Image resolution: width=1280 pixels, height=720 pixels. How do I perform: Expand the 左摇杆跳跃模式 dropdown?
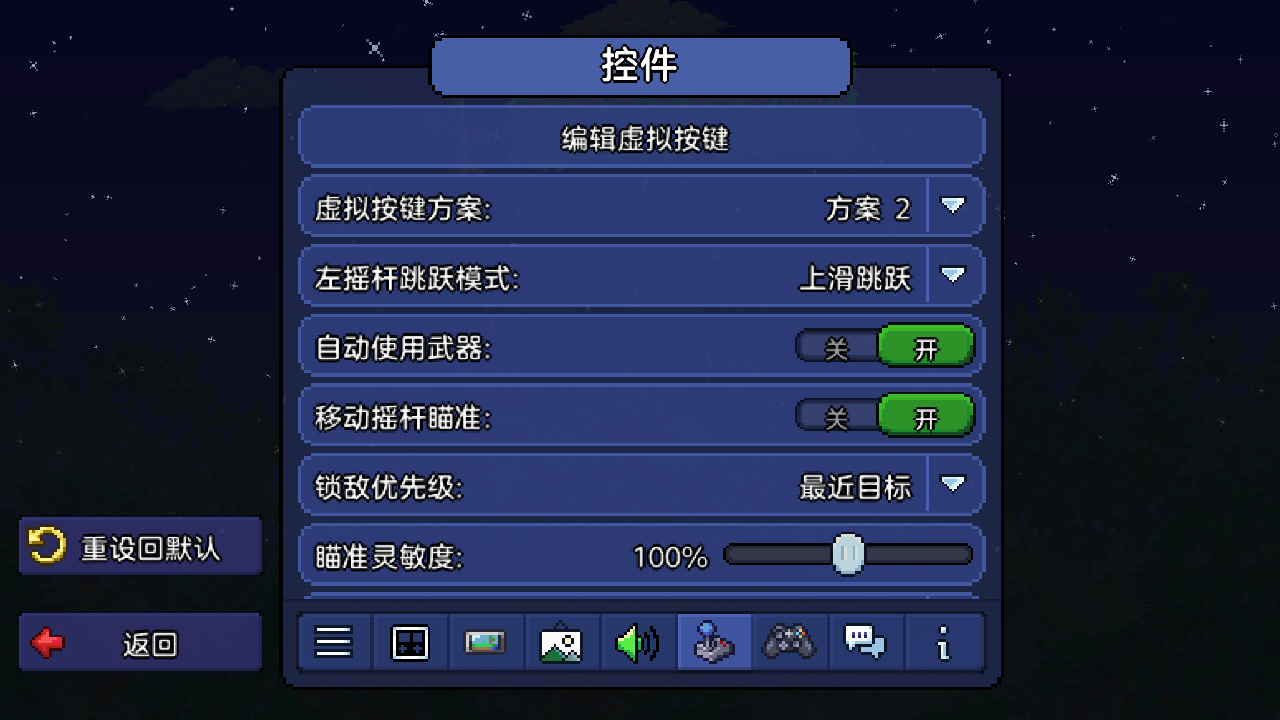point(953,275)
